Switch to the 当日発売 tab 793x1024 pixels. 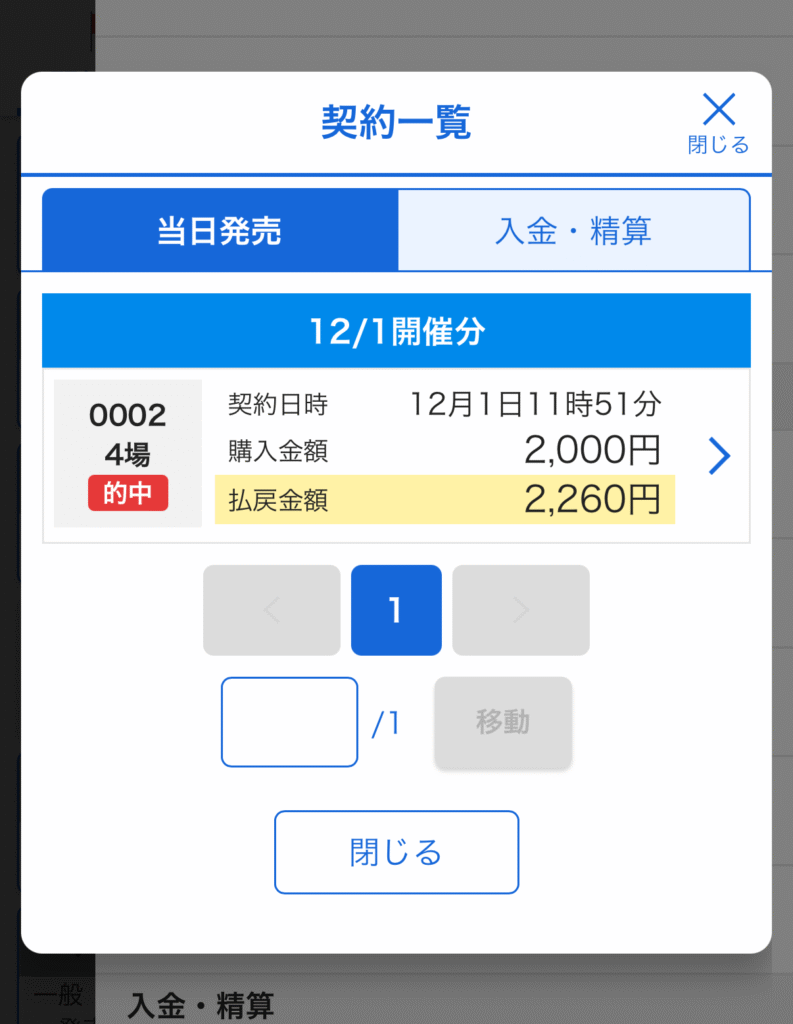tap(220, 230)
